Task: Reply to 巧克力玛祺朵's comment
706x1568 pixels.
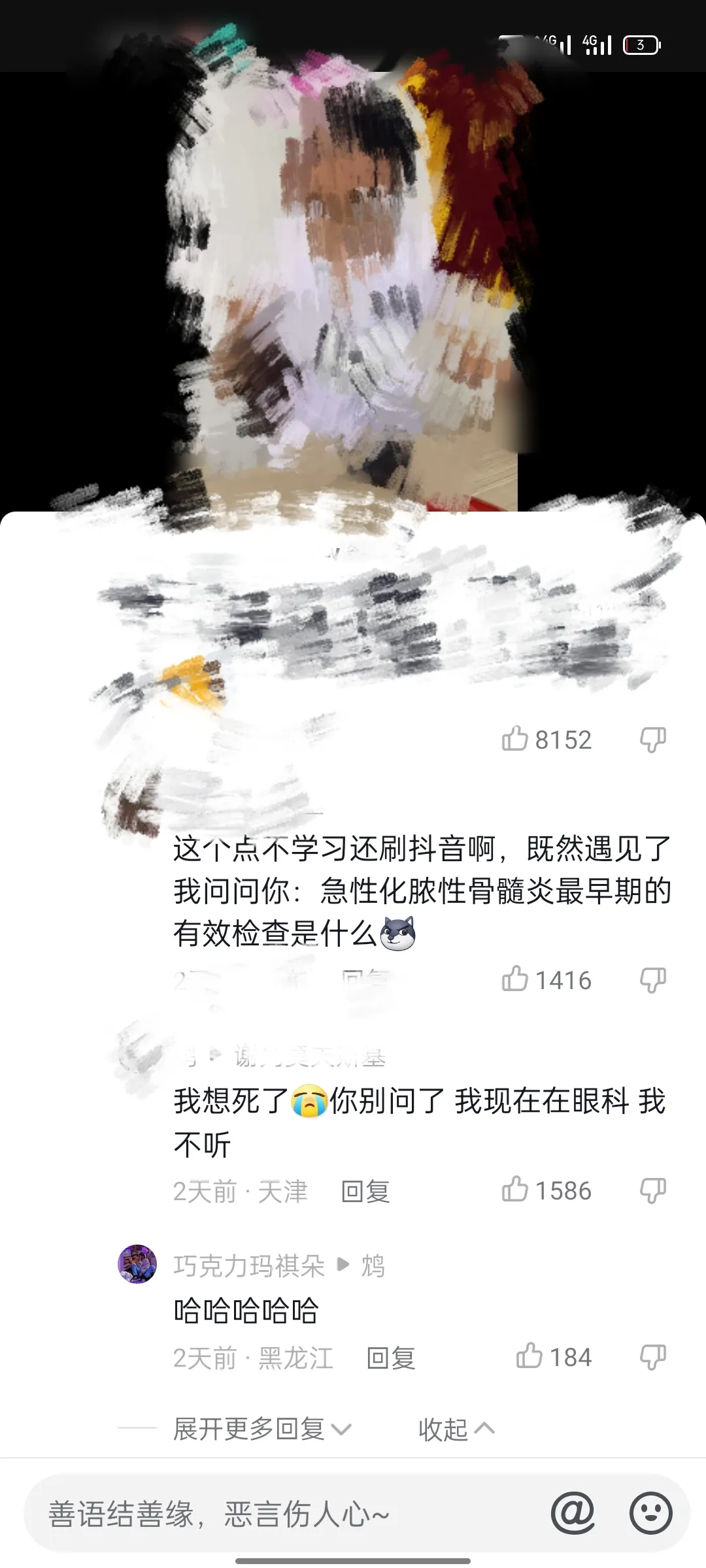Action: [x=391, y=1358]
